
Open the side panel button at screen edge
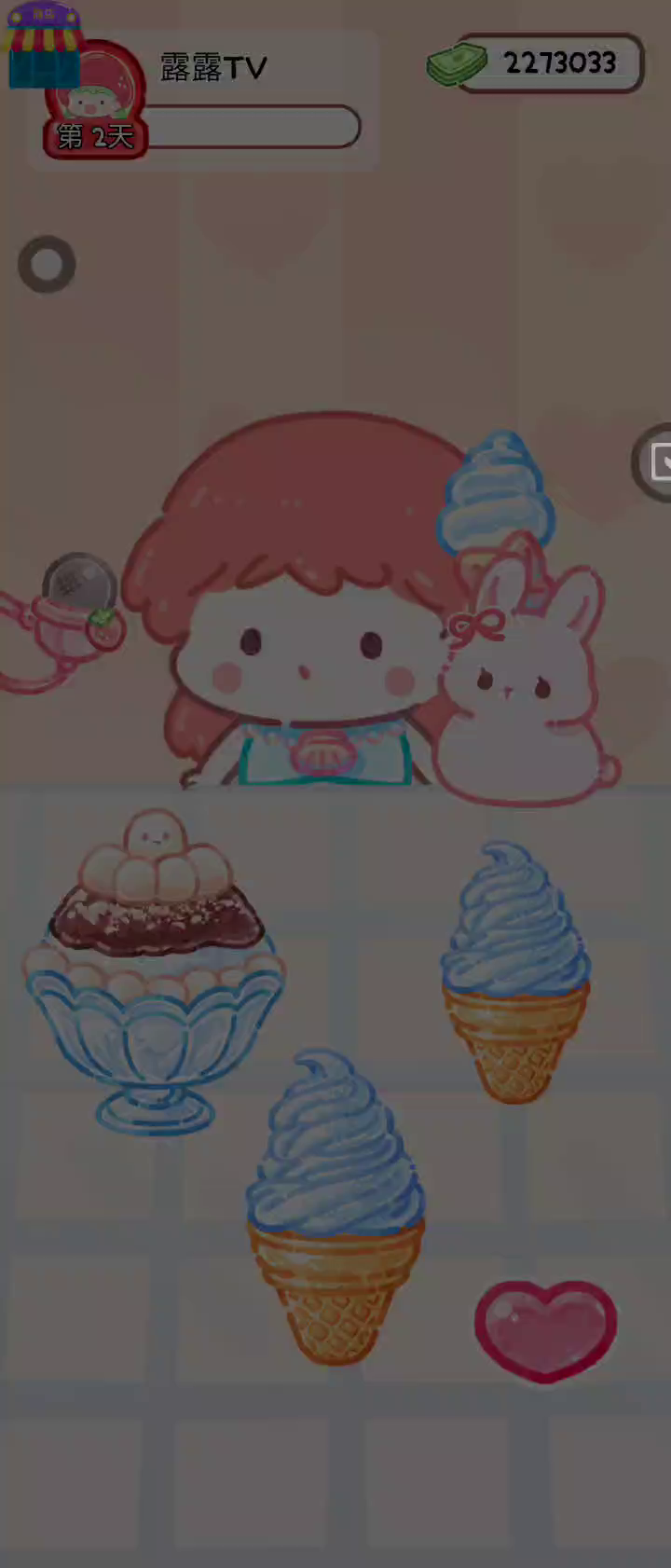(x=655, y=462)
